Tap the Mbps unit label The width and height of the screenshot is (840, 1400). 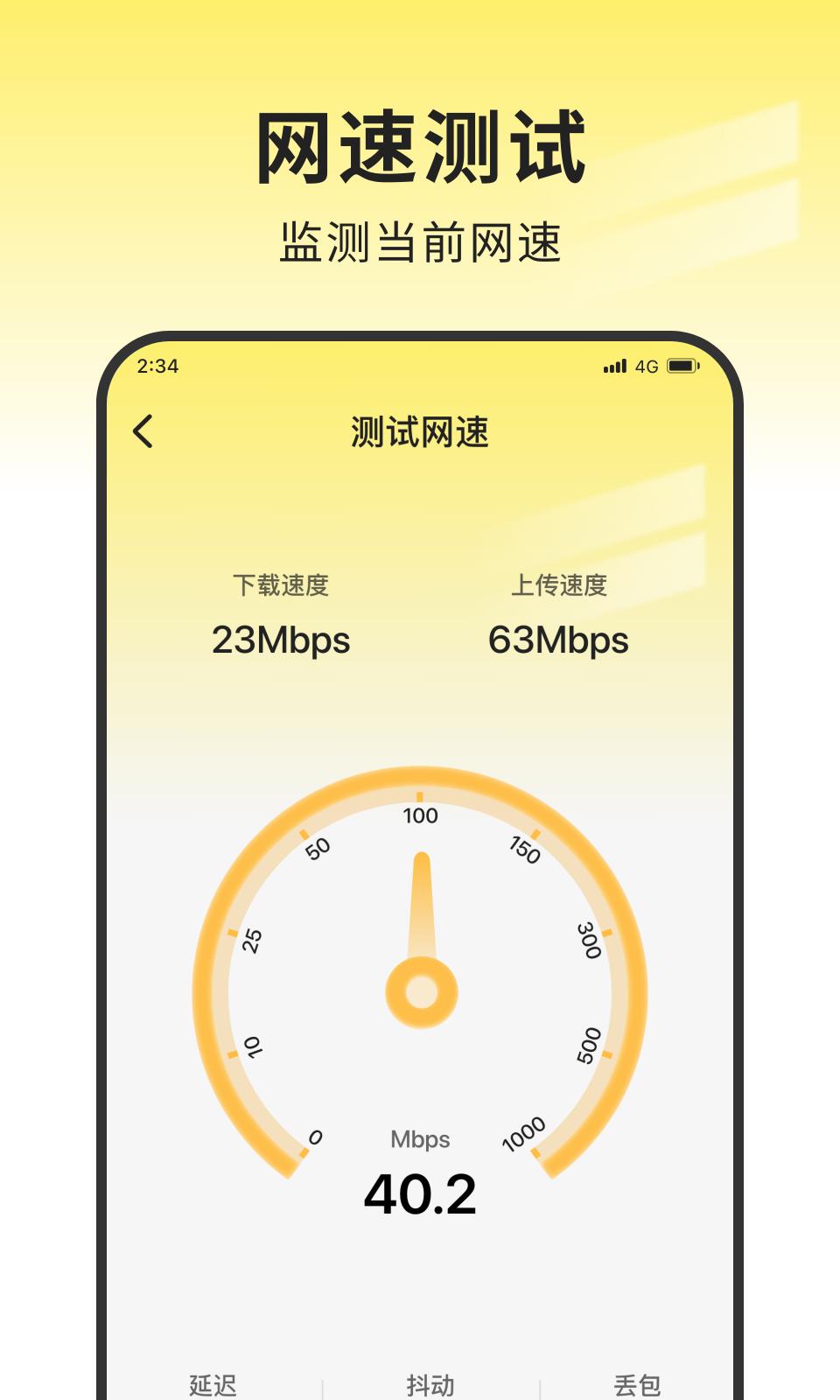[420, 1138]
